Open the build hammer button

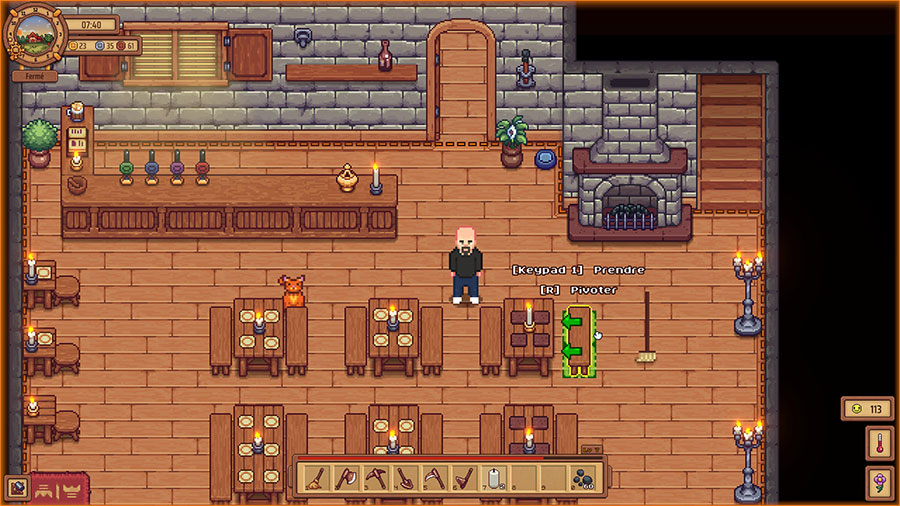16,488
